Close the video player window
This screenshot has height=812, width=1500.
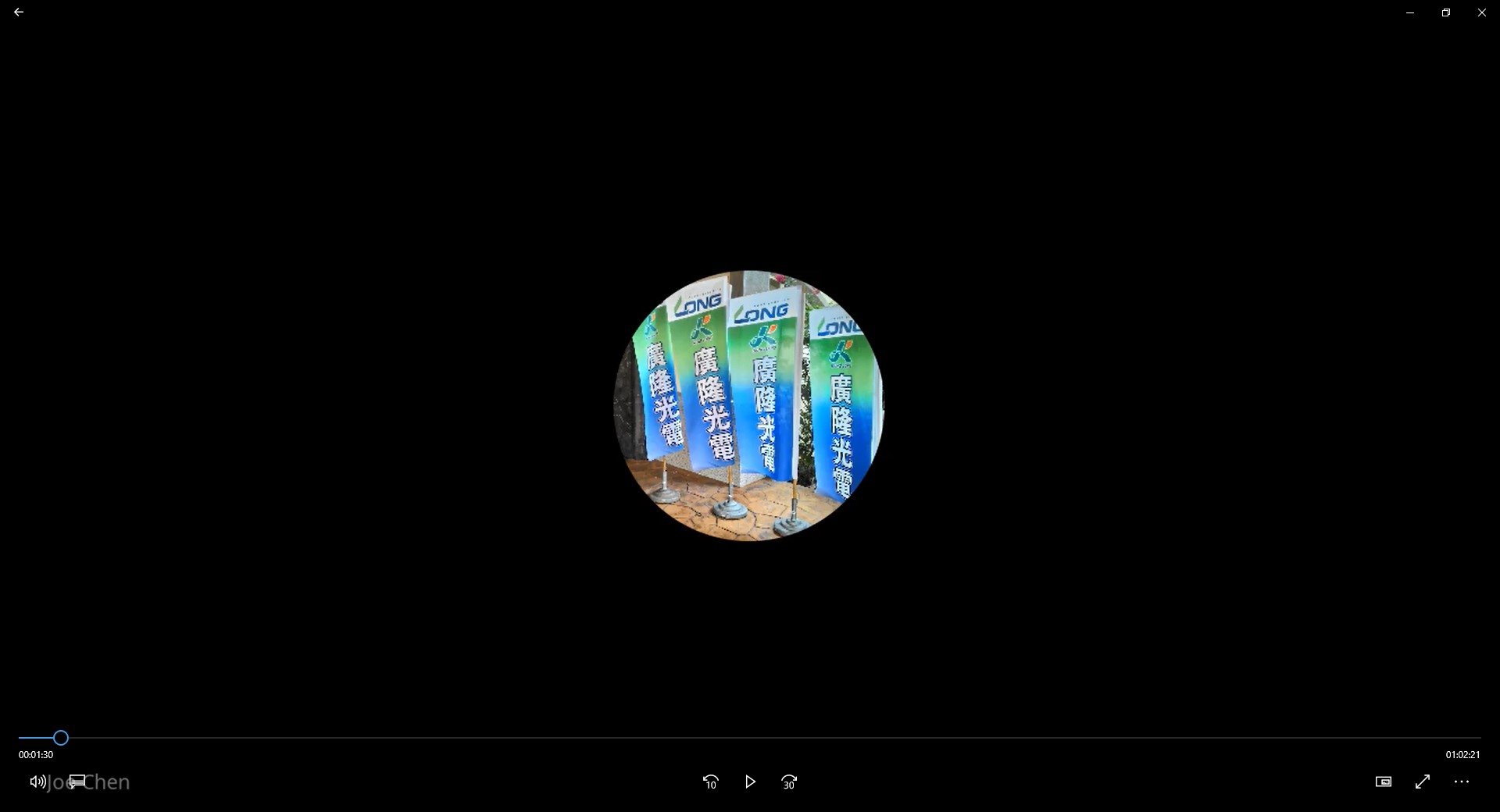[1482, 12]
